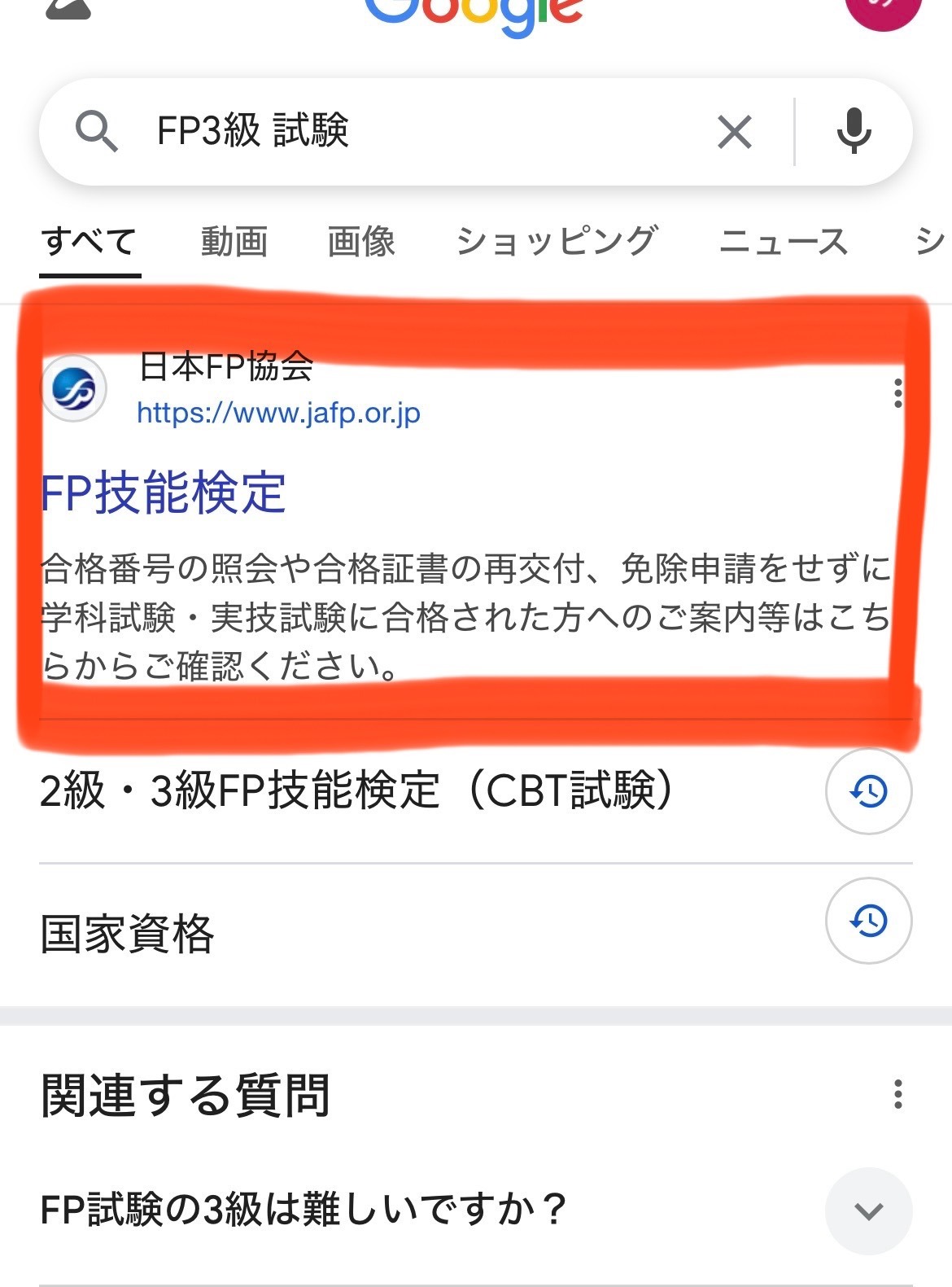Screen dimensions: 952x1287
Task: Select the すべて tab
Action: click(90, 242)
